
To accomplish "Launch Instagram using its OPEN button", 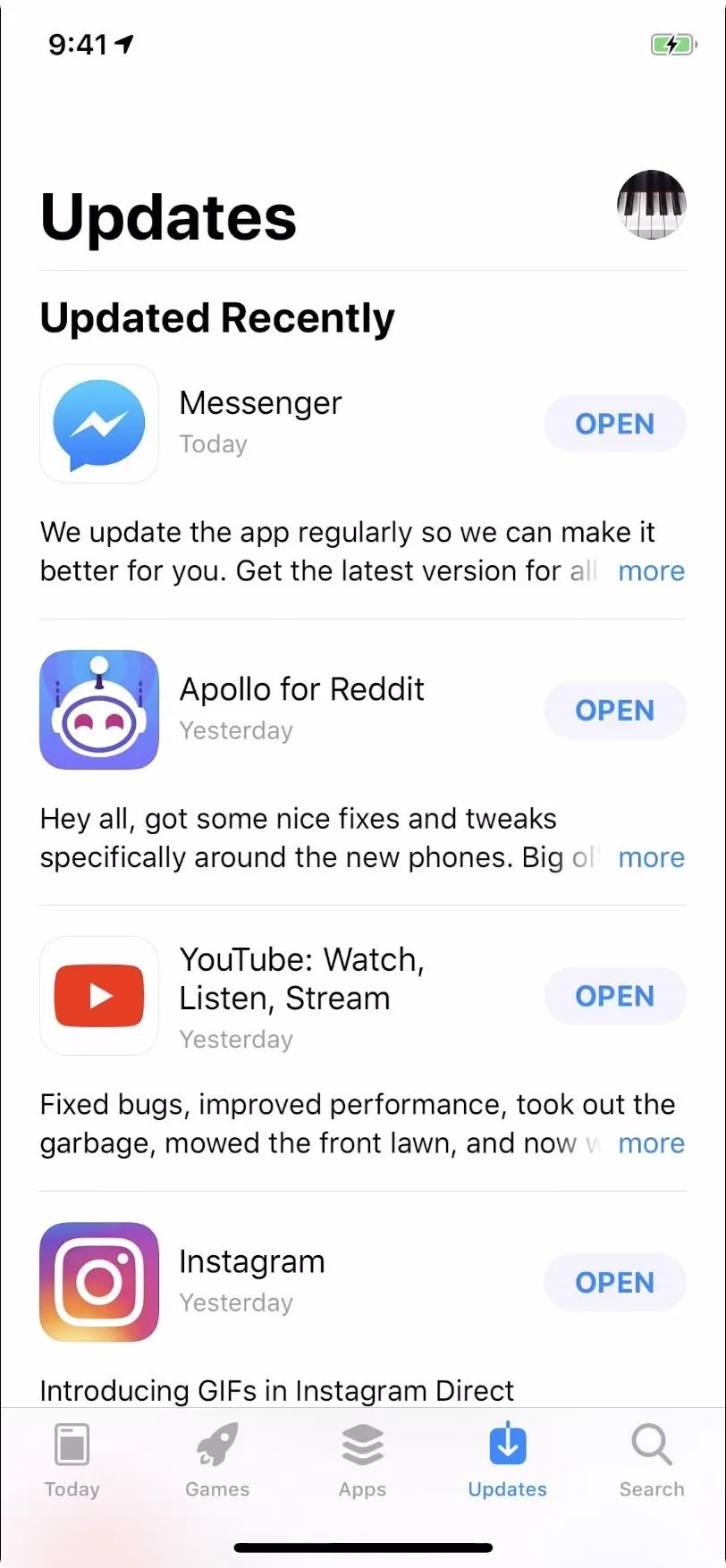I will [615, 1282].
